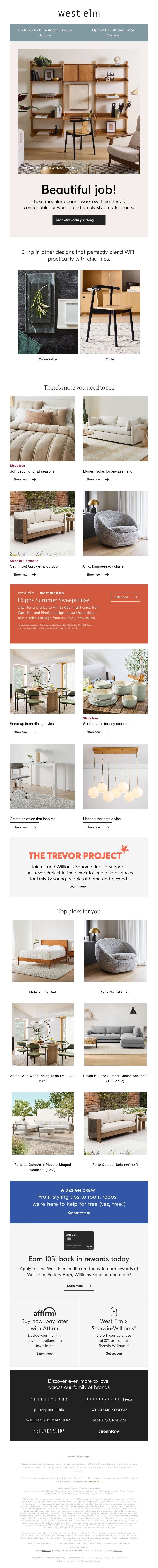Open the Organization category link
Viewport: 158px width, 1568px height.
(x=48, y=359)
